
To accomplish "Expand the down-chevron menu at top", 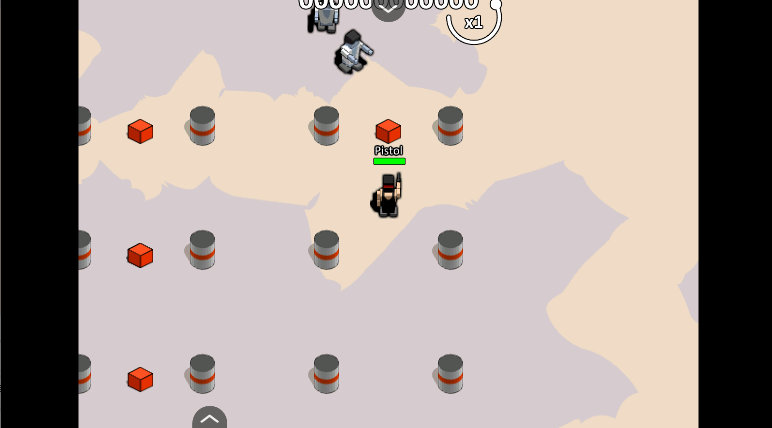I will (388, 9).
